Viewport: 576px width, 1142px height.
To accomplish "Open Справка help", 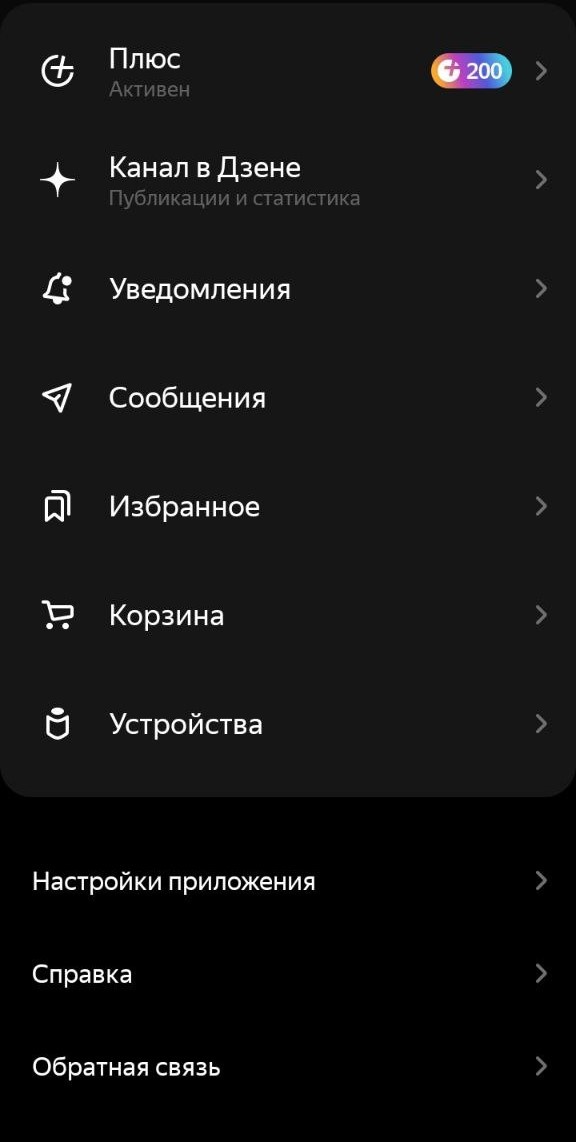I will click(288, 974).
